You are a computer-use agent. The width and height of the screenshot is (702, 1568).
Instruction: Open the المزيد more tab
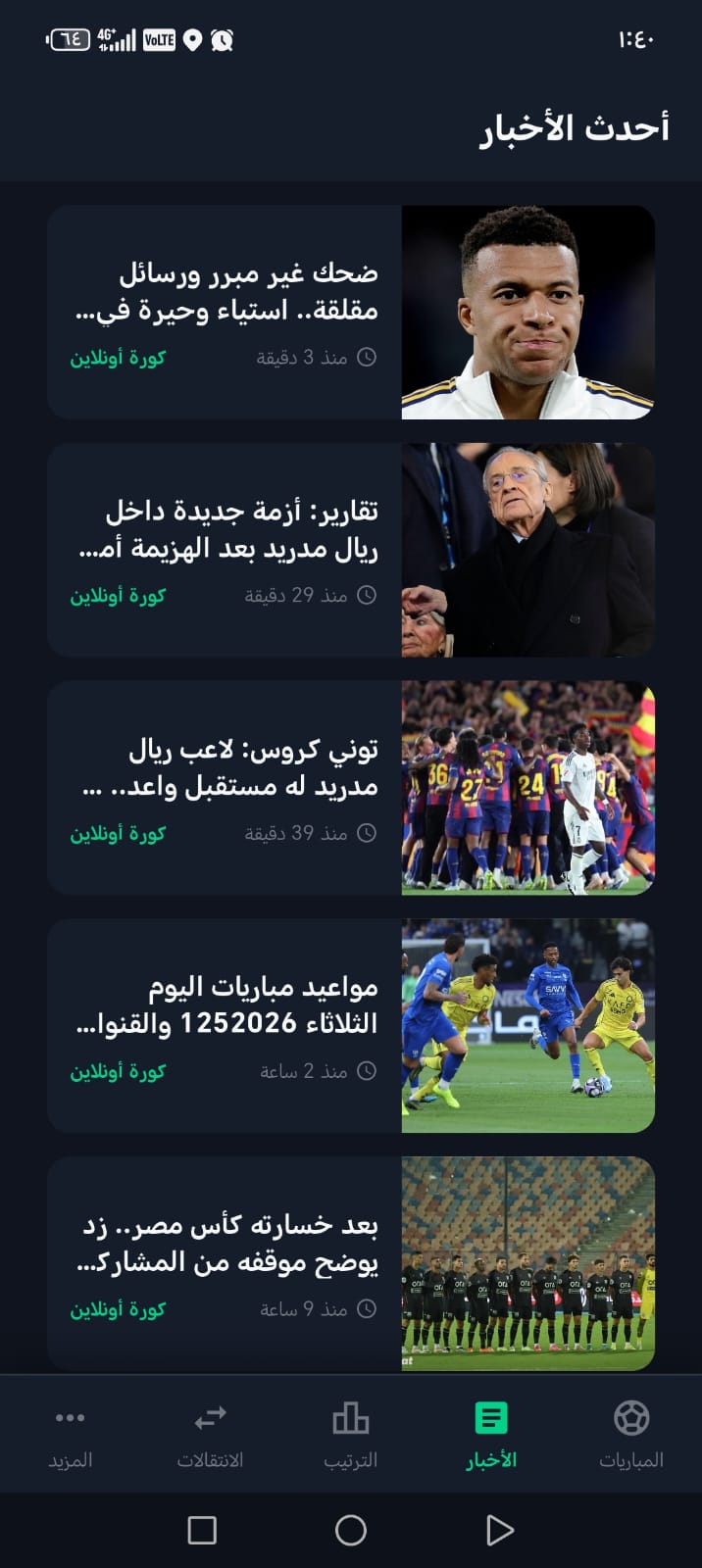tap(71, 1435)
